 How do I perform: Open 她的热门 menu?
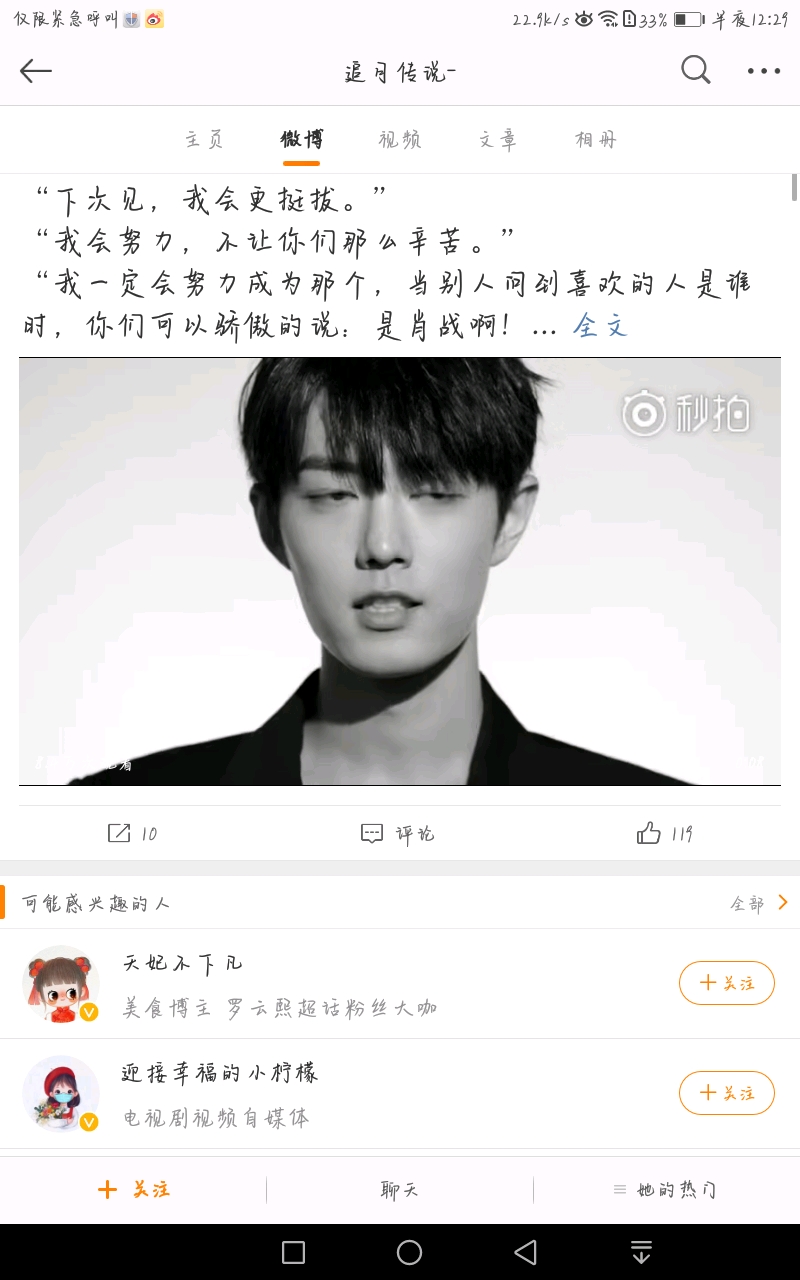[665, 1189]
